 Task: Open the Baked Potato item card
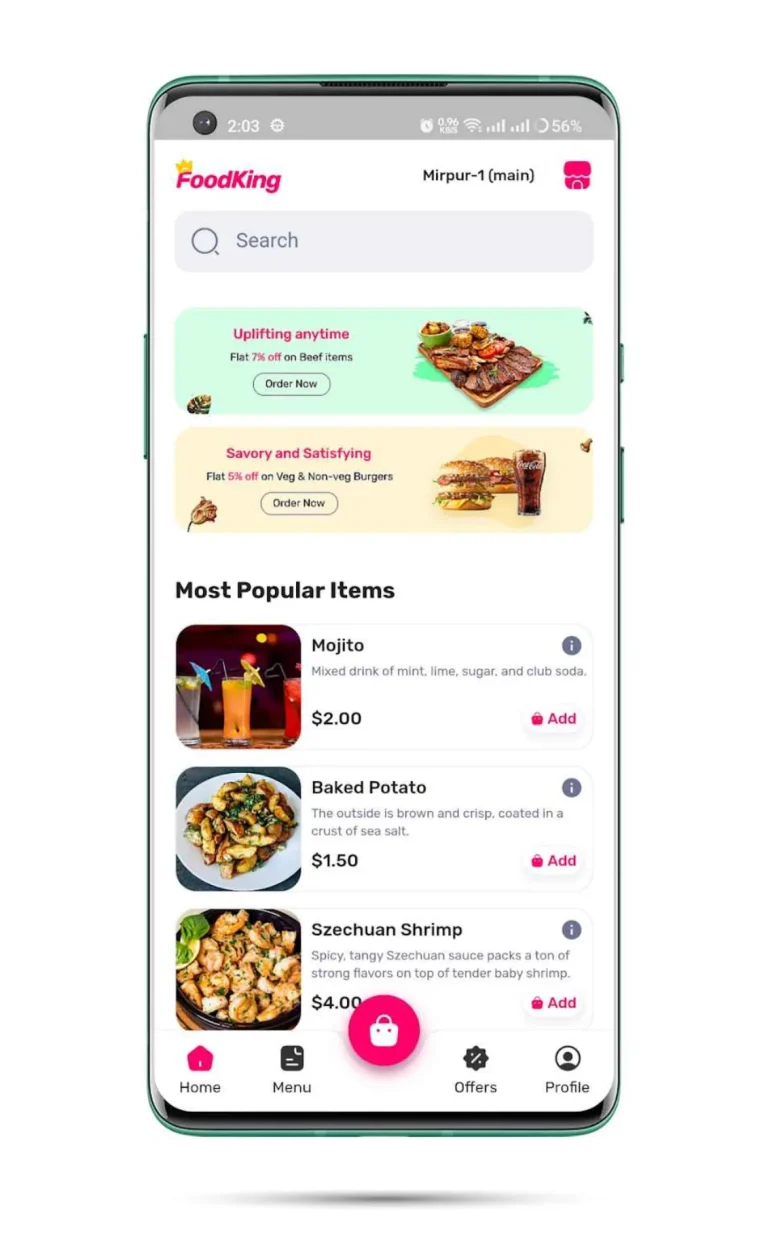[384, 829]
